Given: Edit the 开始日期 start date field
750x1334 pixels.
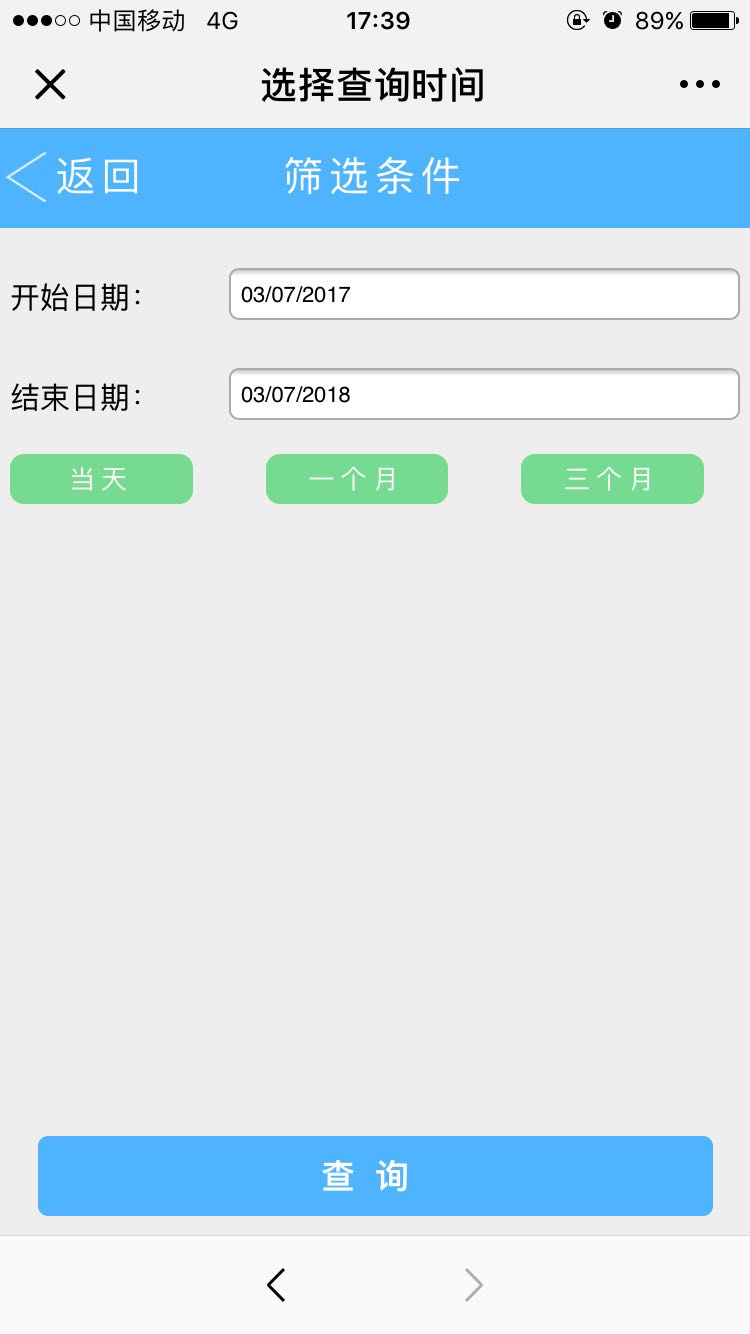Looking at the screenshot, I should (x=484, y=295).
